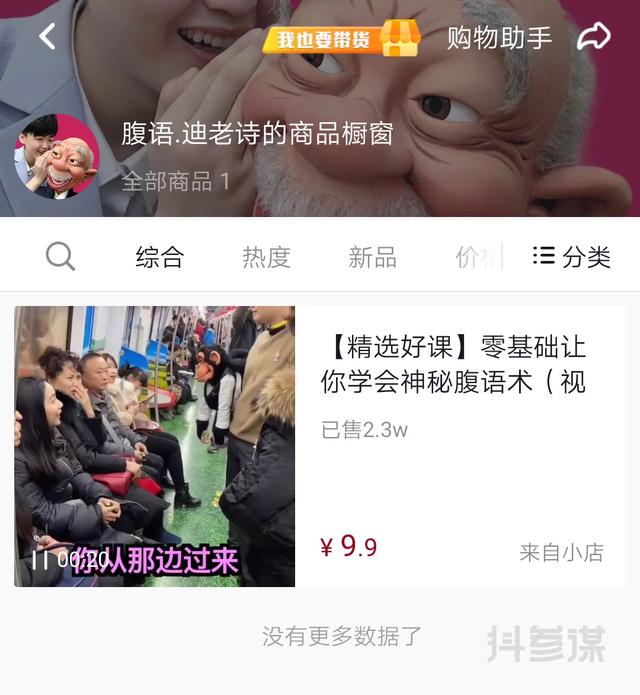
Task: Select the 新品 tab
Action: tap(372, 257)
